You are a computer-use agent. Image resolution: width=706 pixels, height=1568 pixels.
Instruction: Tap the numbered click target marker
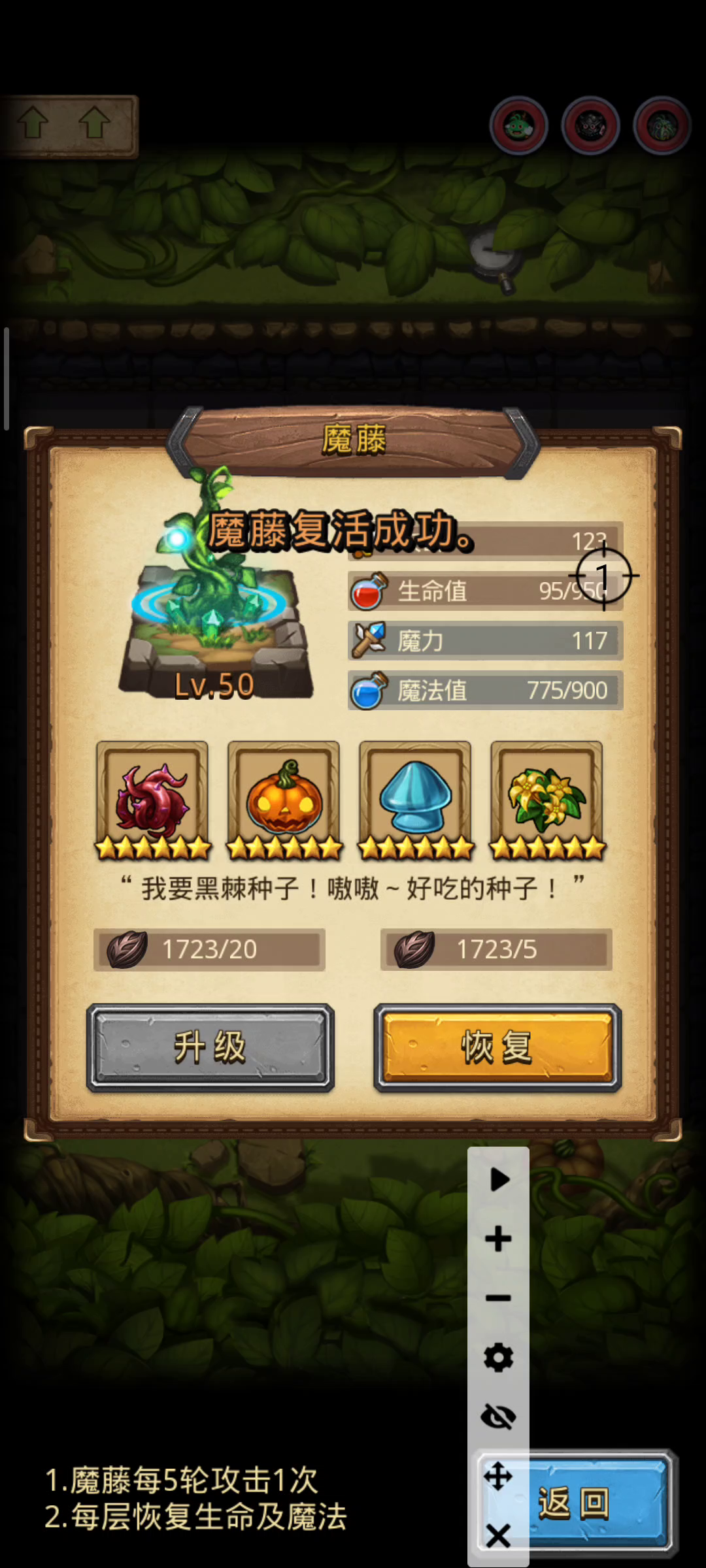click(603, 576)
